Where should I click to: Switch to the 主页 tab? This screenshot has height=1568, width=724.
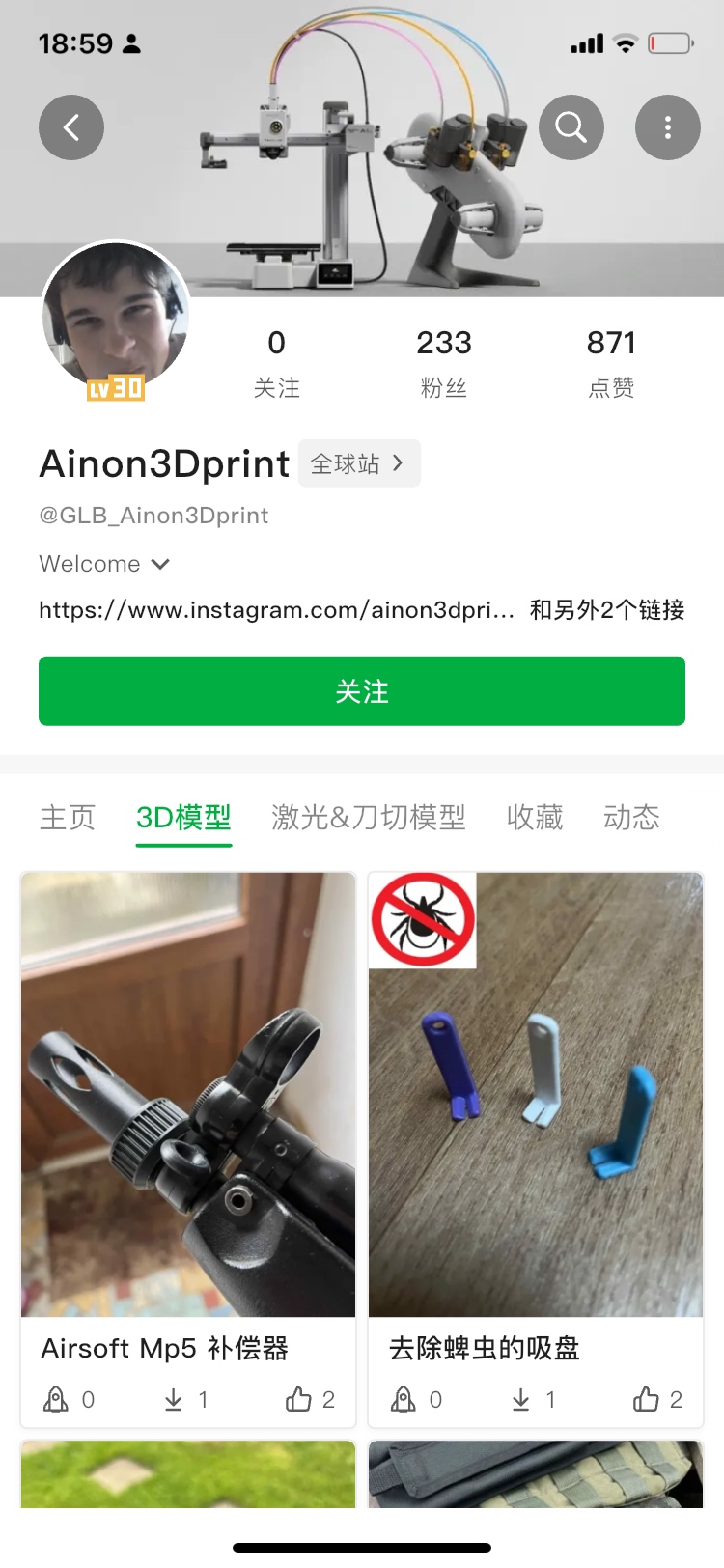68,818
